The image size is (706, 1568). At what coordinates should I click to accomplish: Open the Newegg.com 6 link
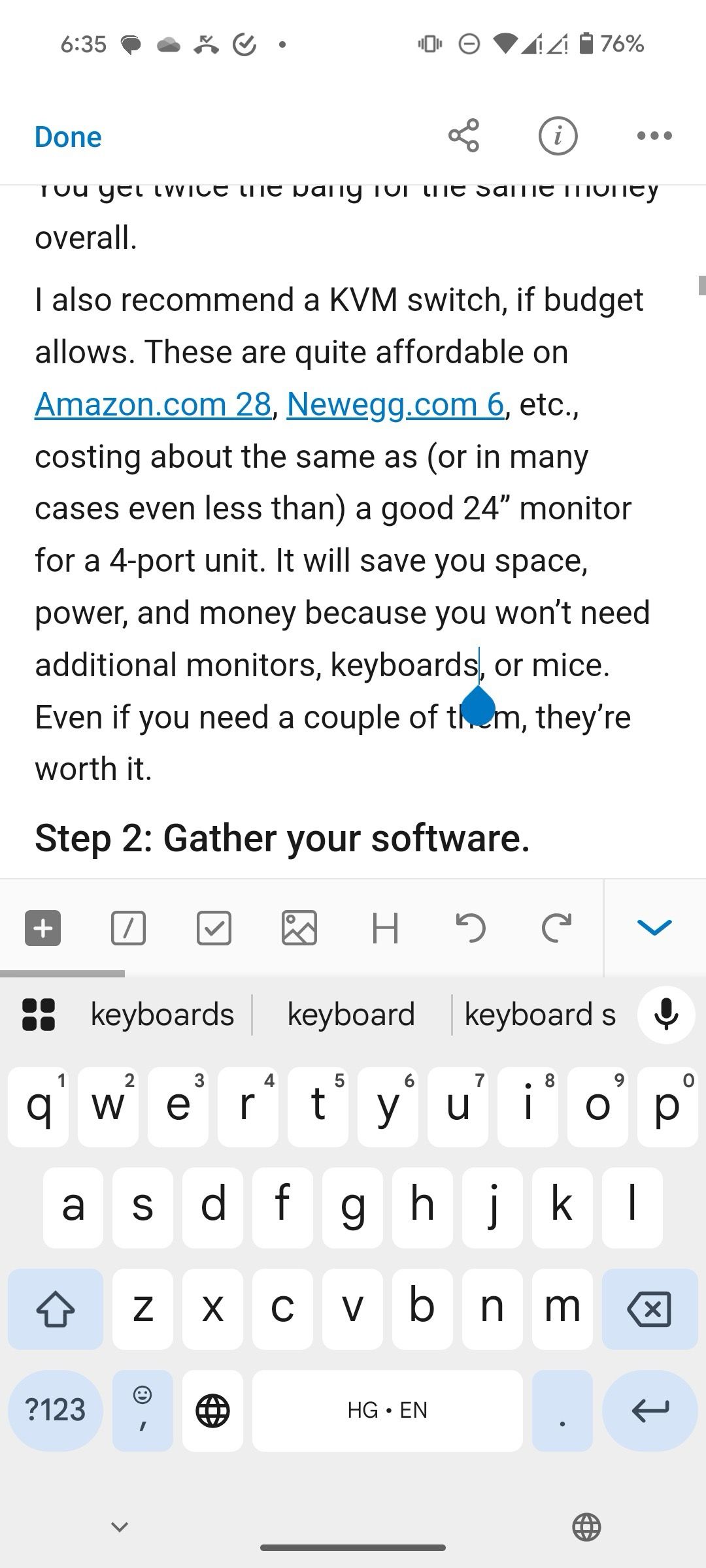(x=395, y=403)
